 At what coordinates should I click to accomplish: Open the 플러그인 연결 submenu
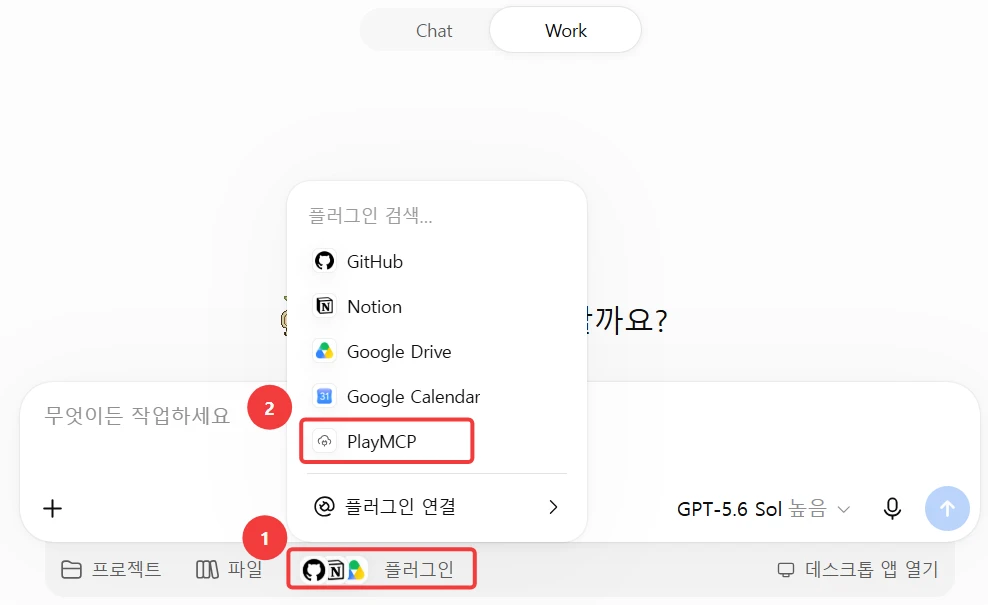[437, 507]
